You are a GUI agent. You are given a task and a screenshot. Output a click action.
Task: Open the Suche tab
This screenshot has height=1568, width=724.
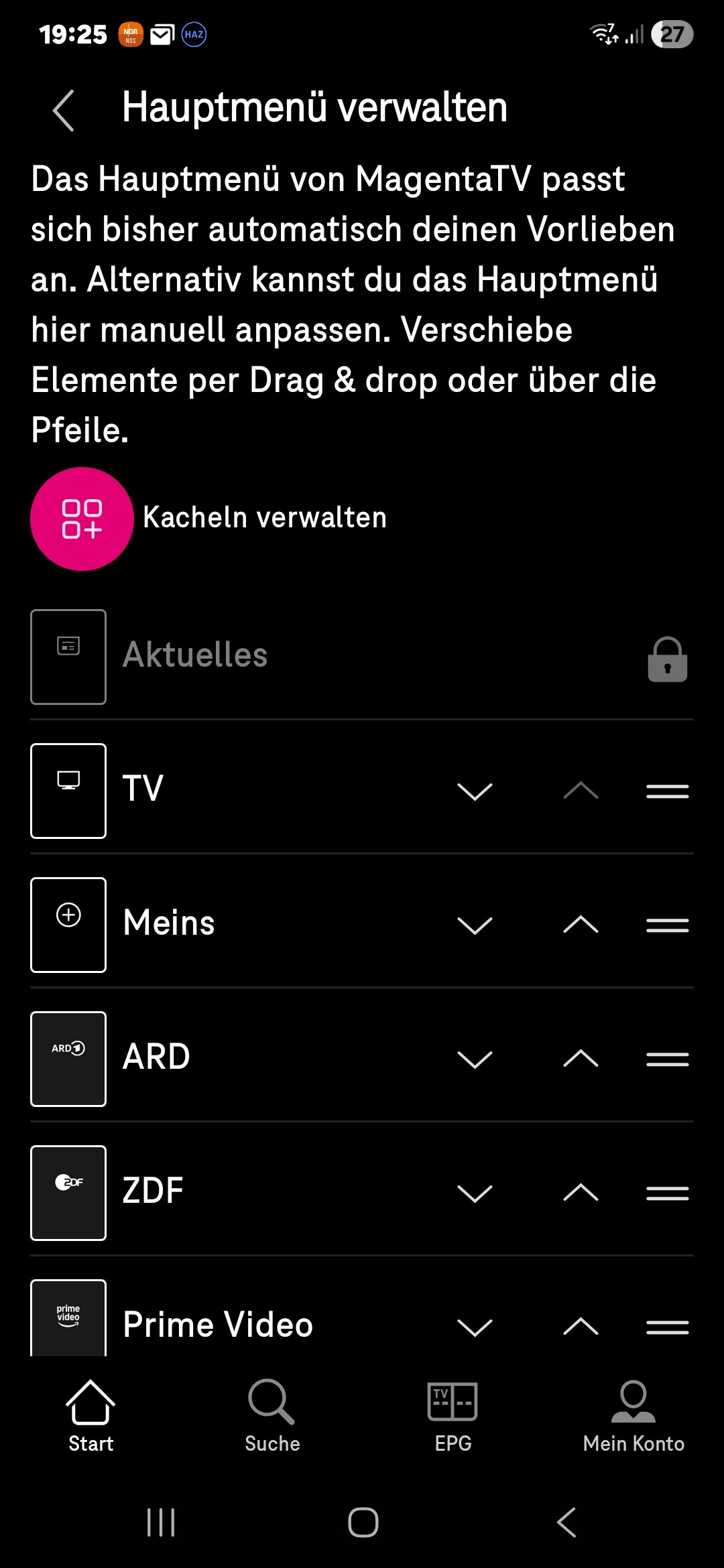tap(271, 1415)
